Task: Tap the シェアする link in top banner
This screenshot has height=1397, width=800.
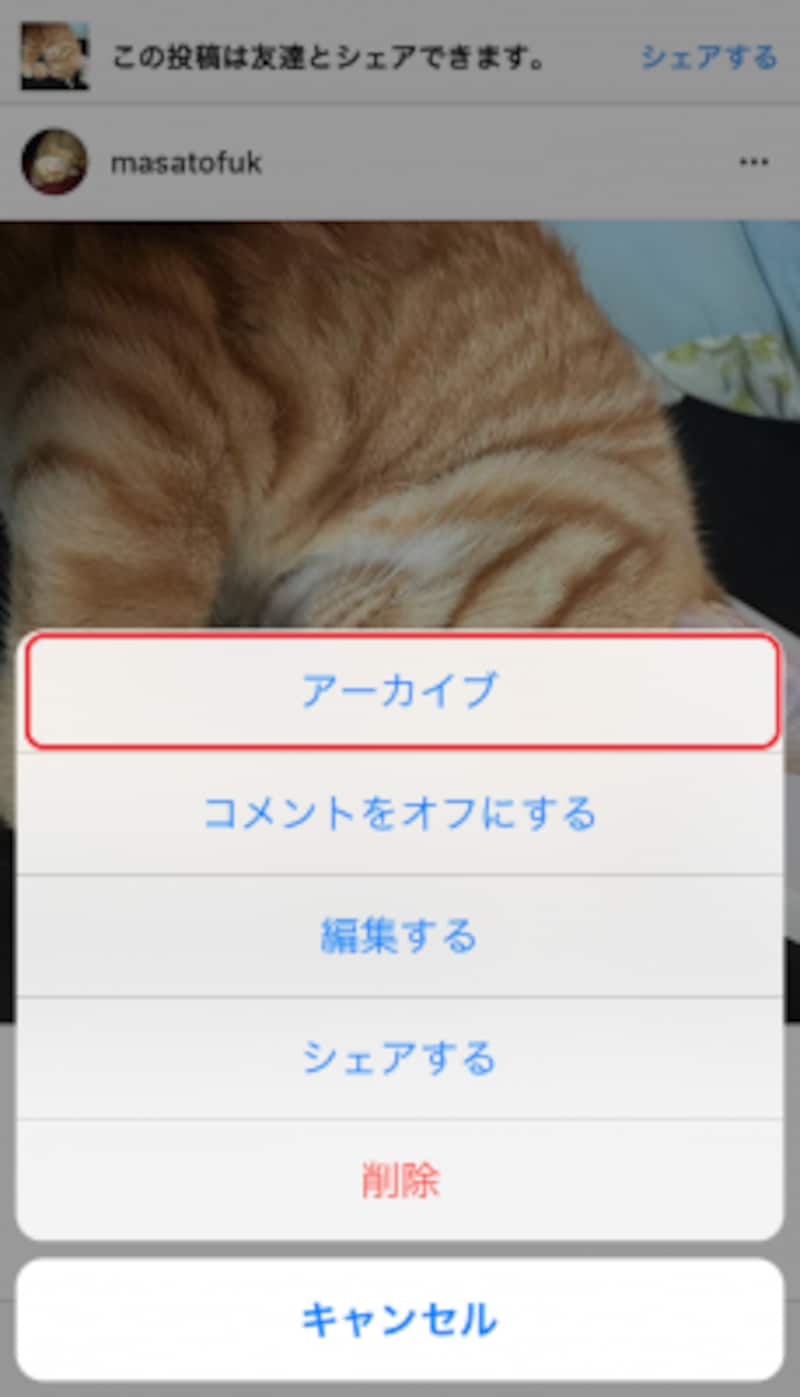Action: 708,57
